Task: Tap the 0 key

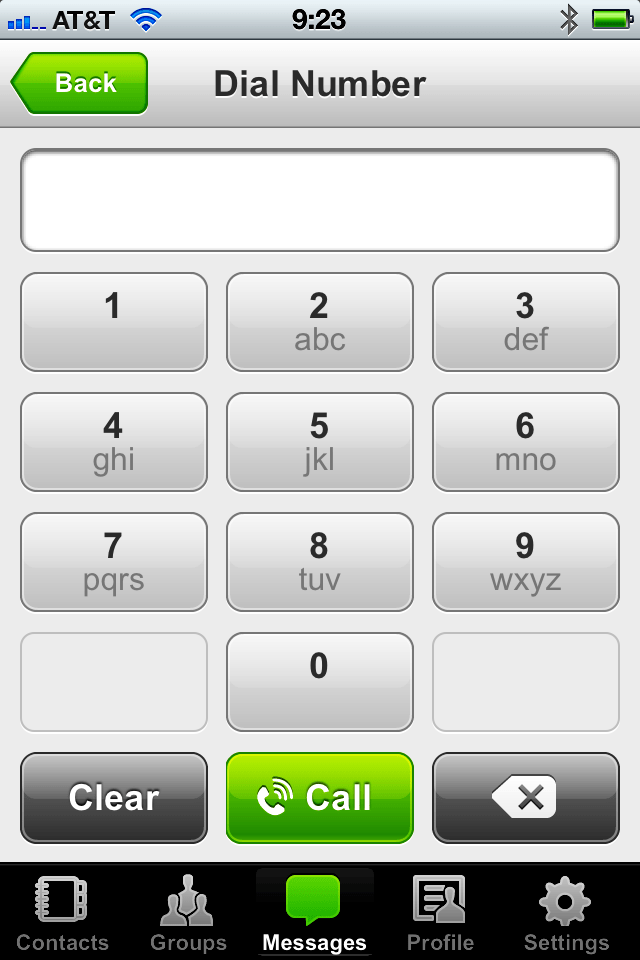Action: (320, 681)
